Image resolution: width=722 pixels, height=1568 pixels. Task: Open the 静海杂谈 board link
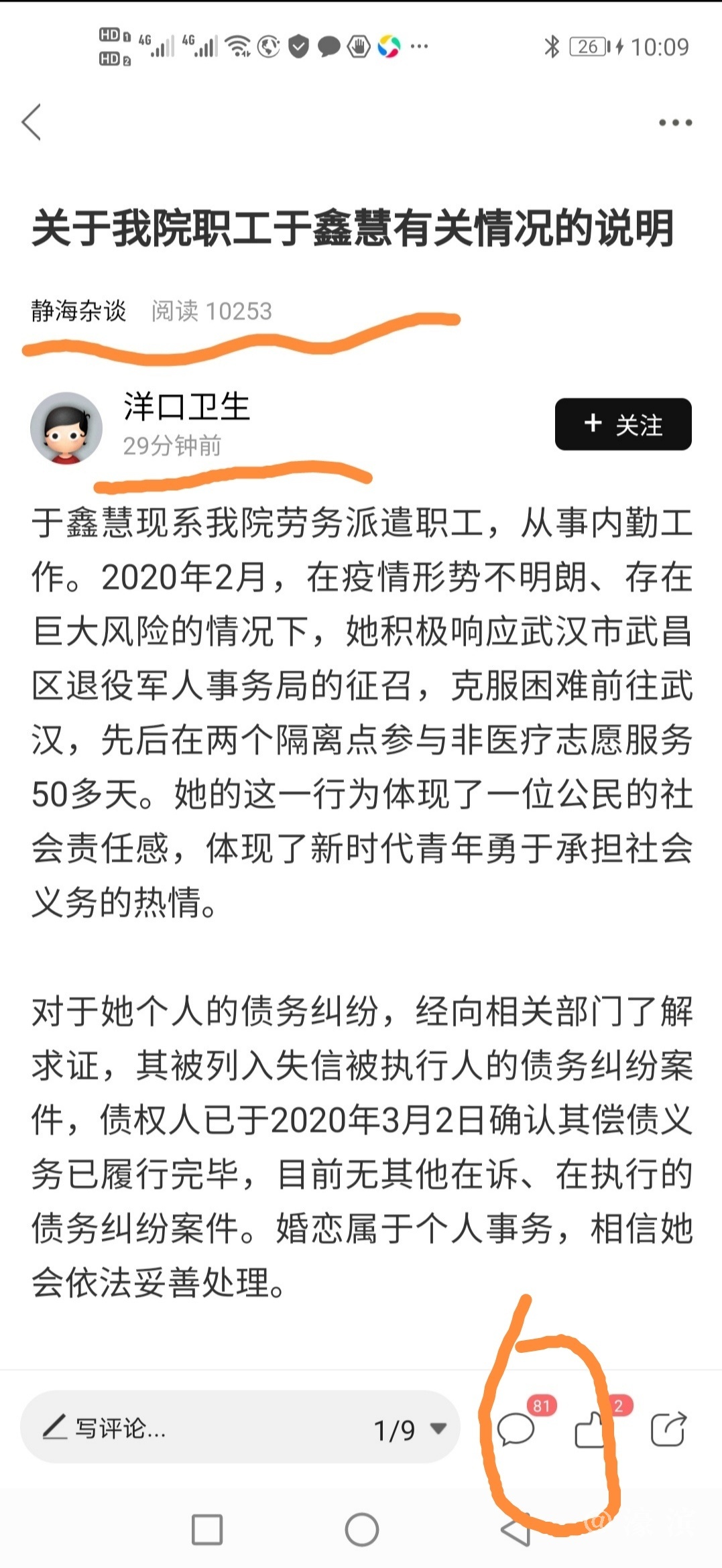[x=78, y=311]
